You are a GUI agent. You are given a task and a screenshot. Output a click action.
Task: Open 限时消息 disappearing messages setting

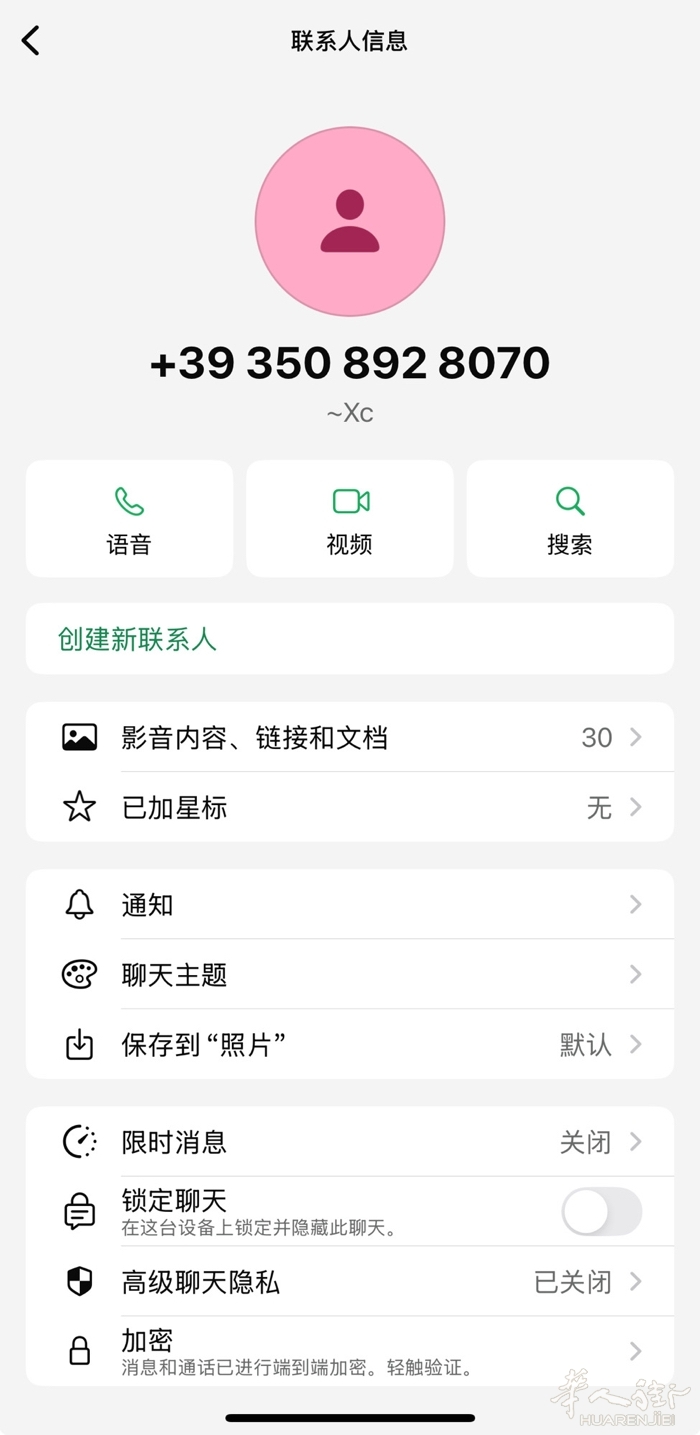click(350, 1142)
